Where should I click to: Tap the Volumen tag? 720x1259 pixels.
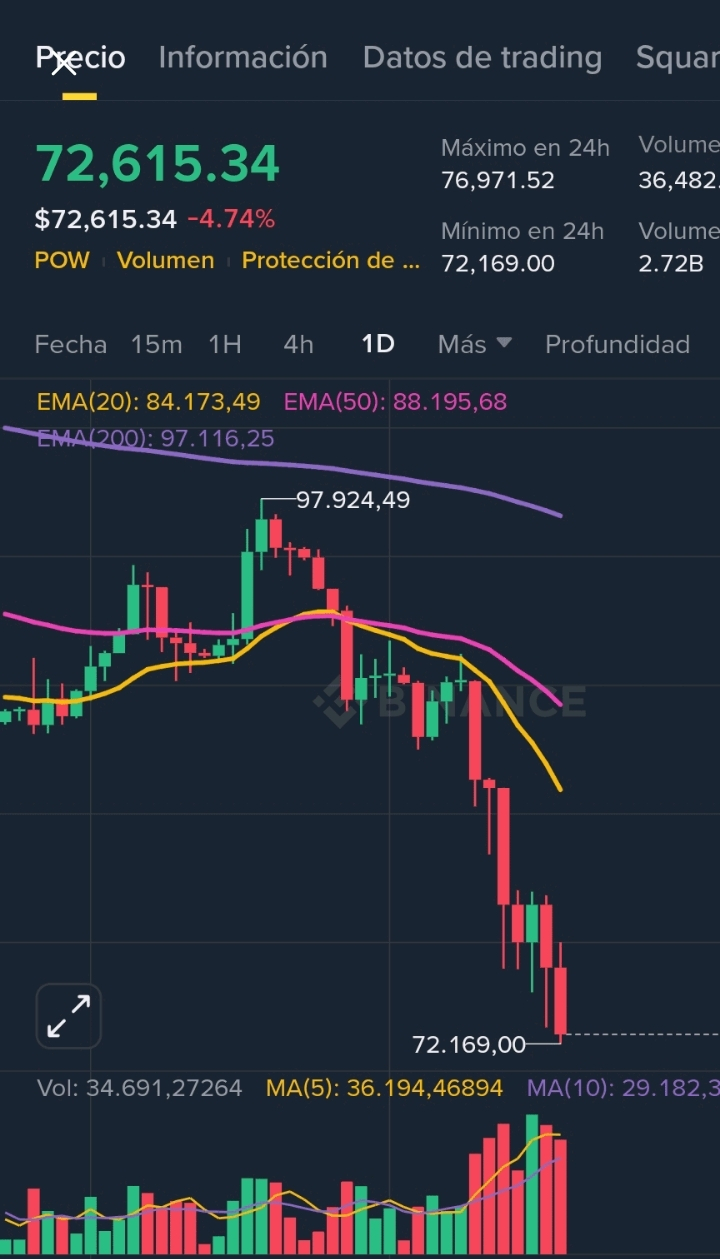166,261
